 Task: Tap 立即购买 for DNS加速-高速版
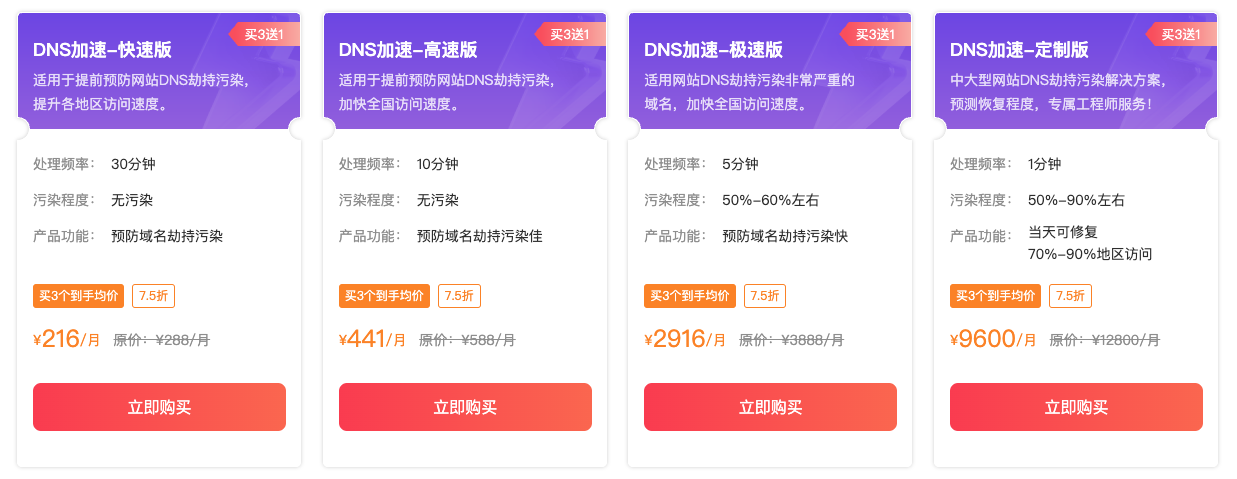(x=465, y=407)
